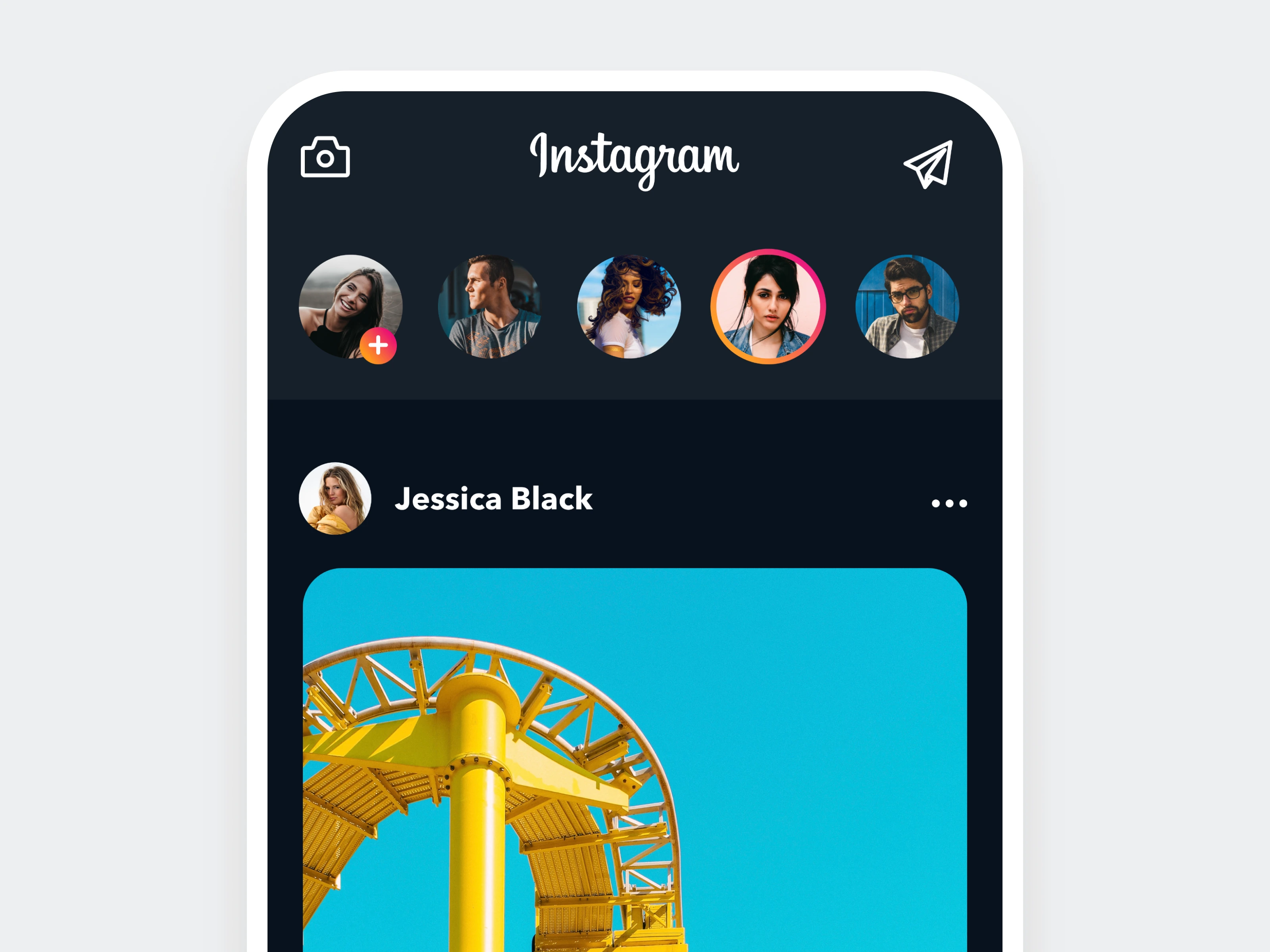Screen dimensions: 1270x952
Task: View story of man in gray t-shirt
Action: coord(489,307)
